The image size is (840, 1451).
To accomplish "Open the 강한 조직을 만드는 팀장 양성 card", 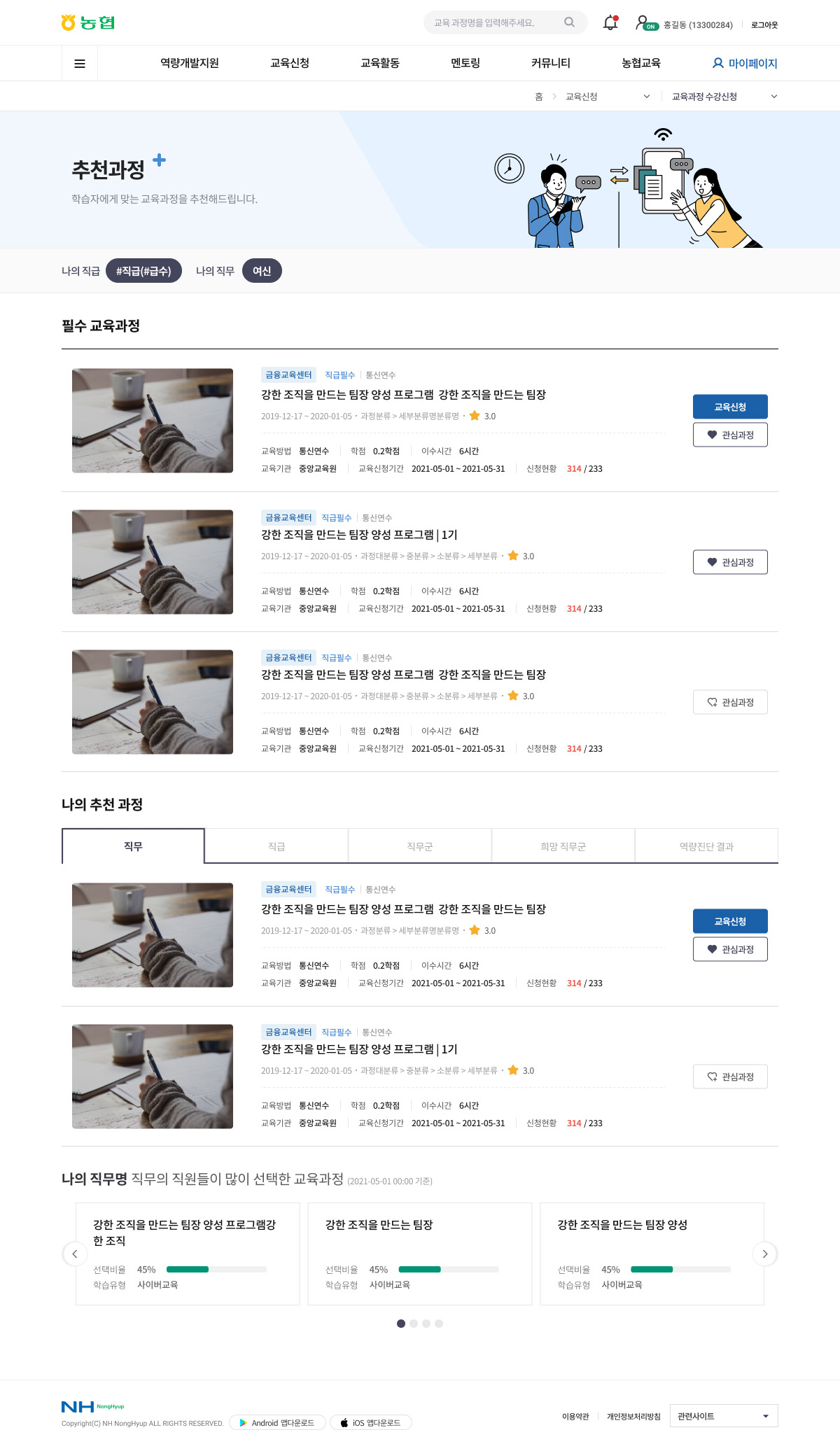I will click(x=652, y=1254).
